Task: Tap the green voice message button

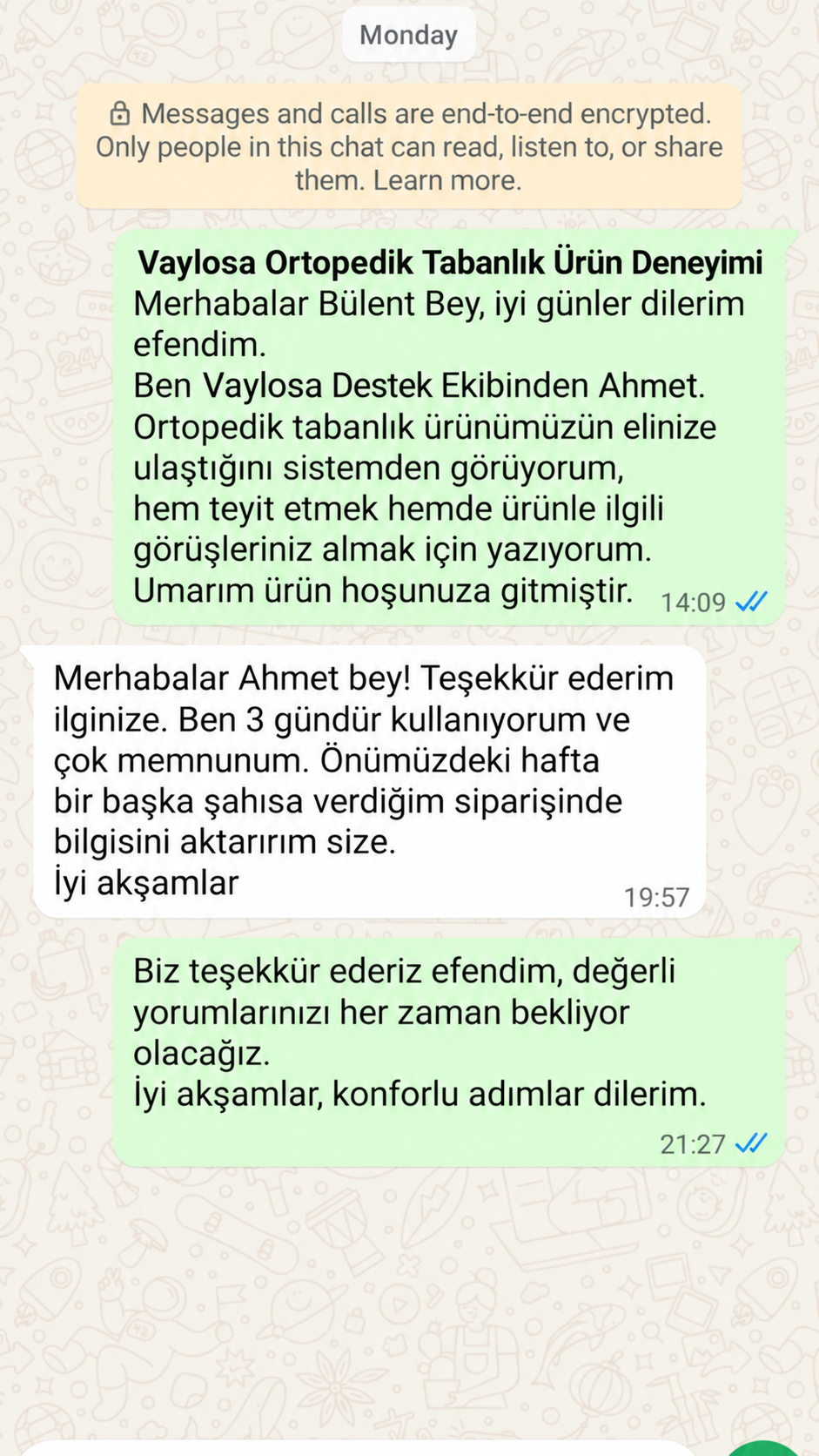Action: (x=763, y=1449)
